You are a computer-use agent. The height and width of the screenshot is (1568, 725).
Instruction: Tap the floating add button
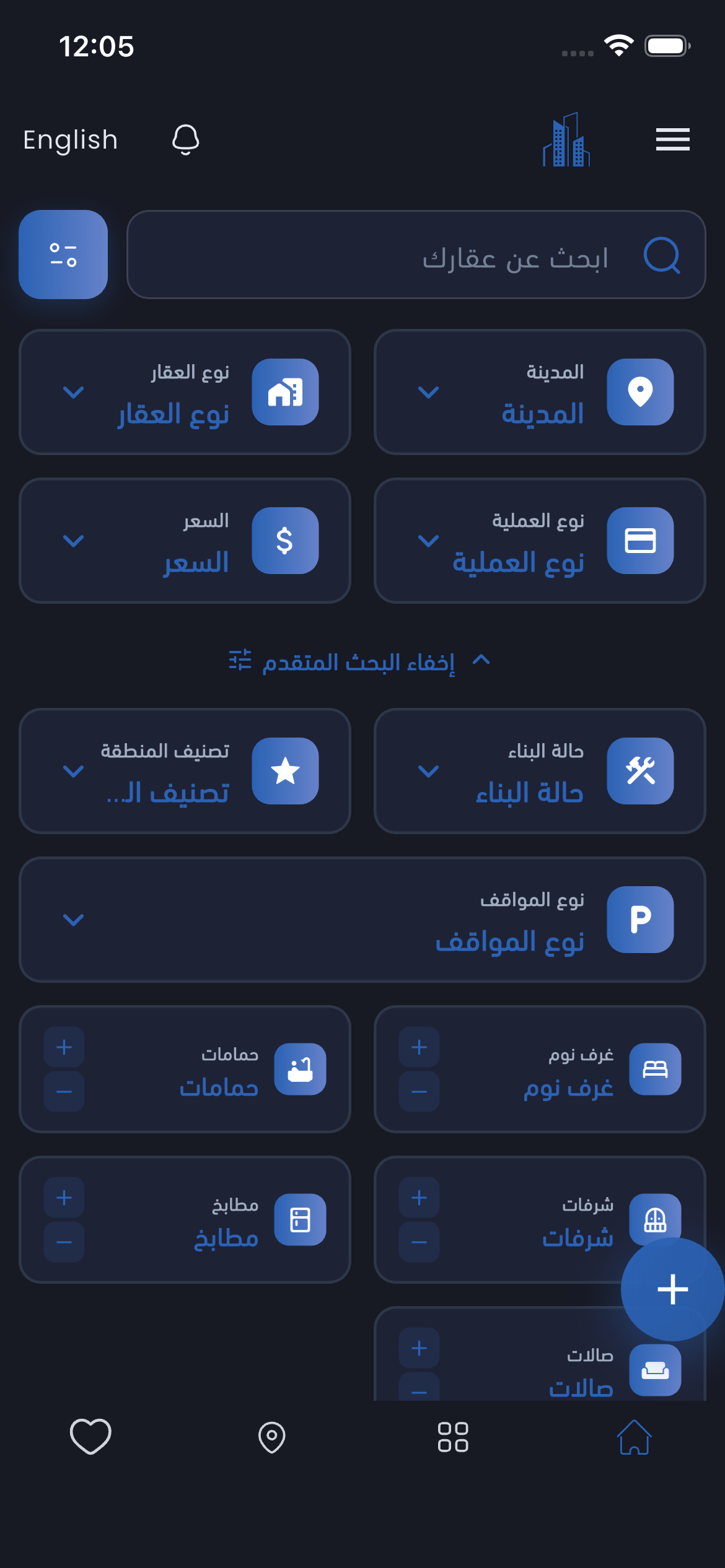672,1289
